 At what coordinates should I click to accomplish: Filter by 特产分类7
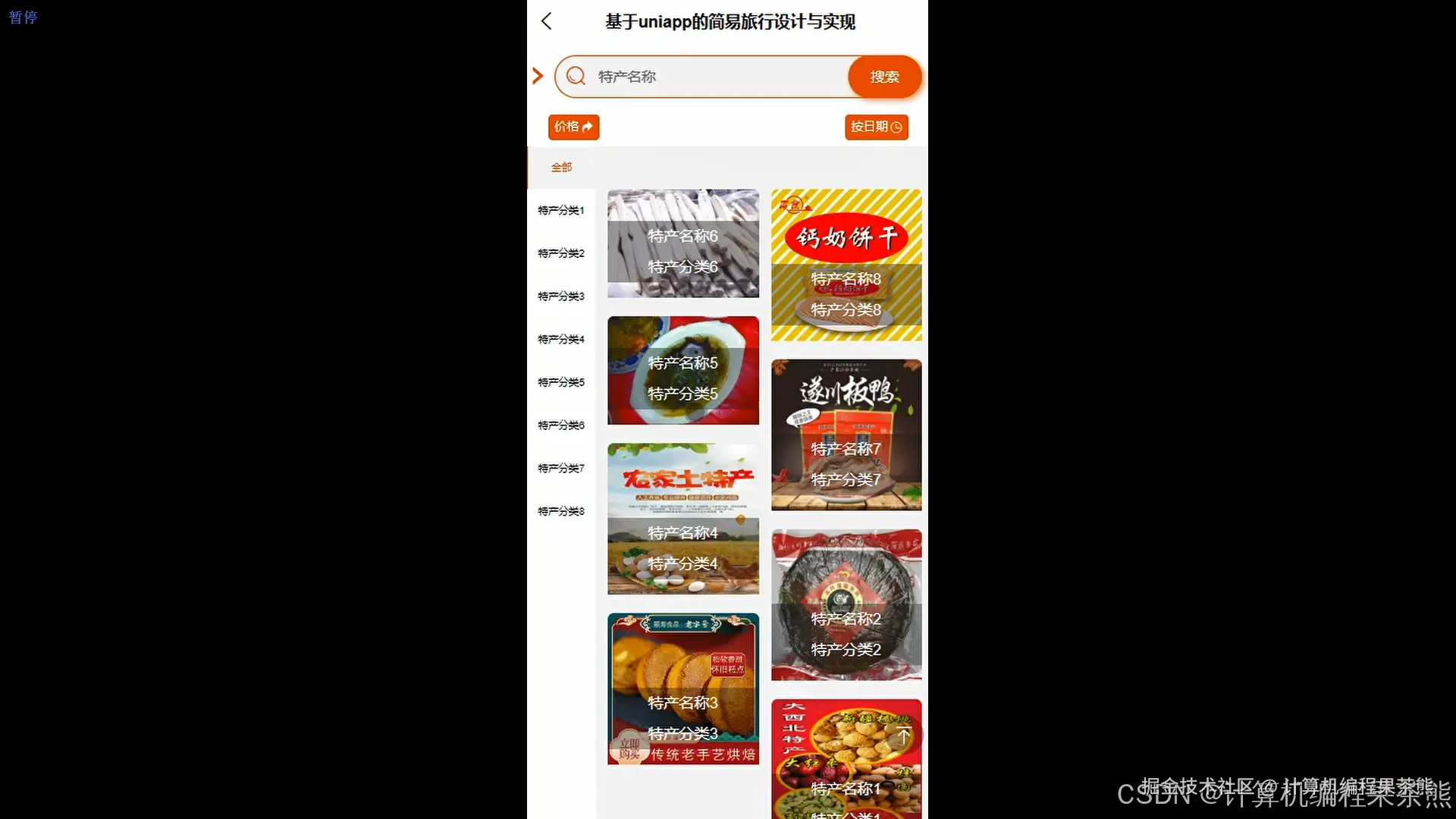coord(561,469)
